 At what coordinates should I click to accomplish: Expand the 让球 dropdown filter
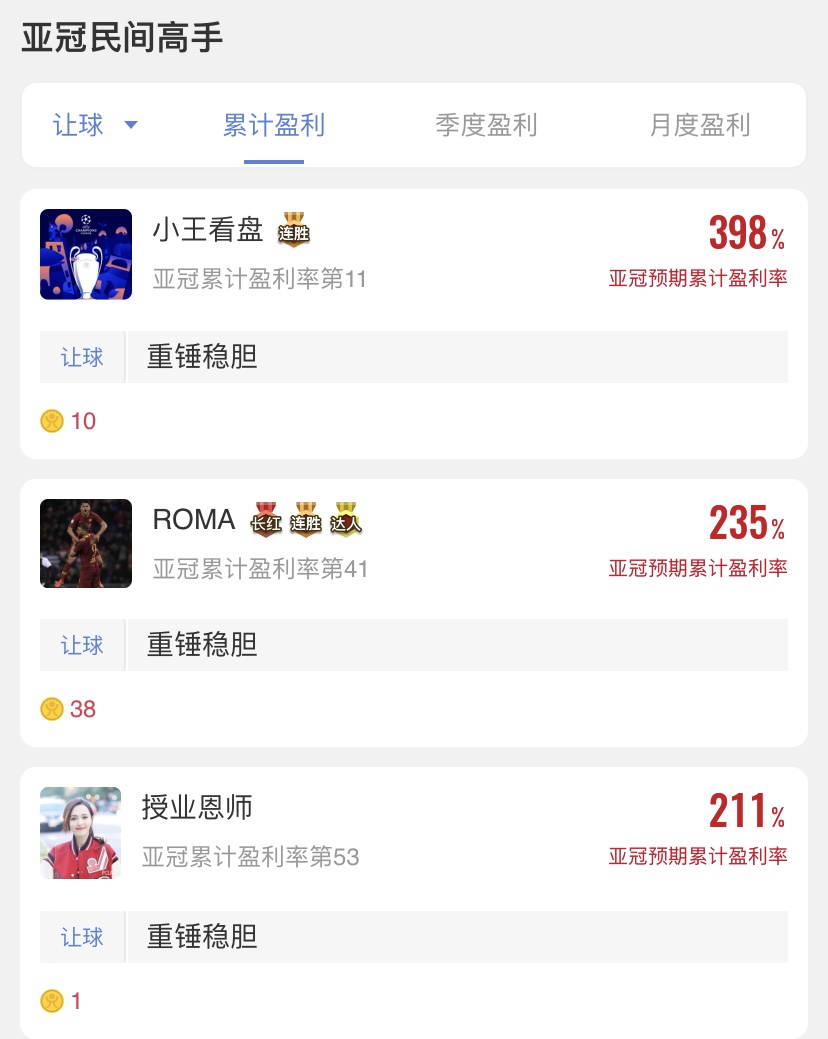95,125
